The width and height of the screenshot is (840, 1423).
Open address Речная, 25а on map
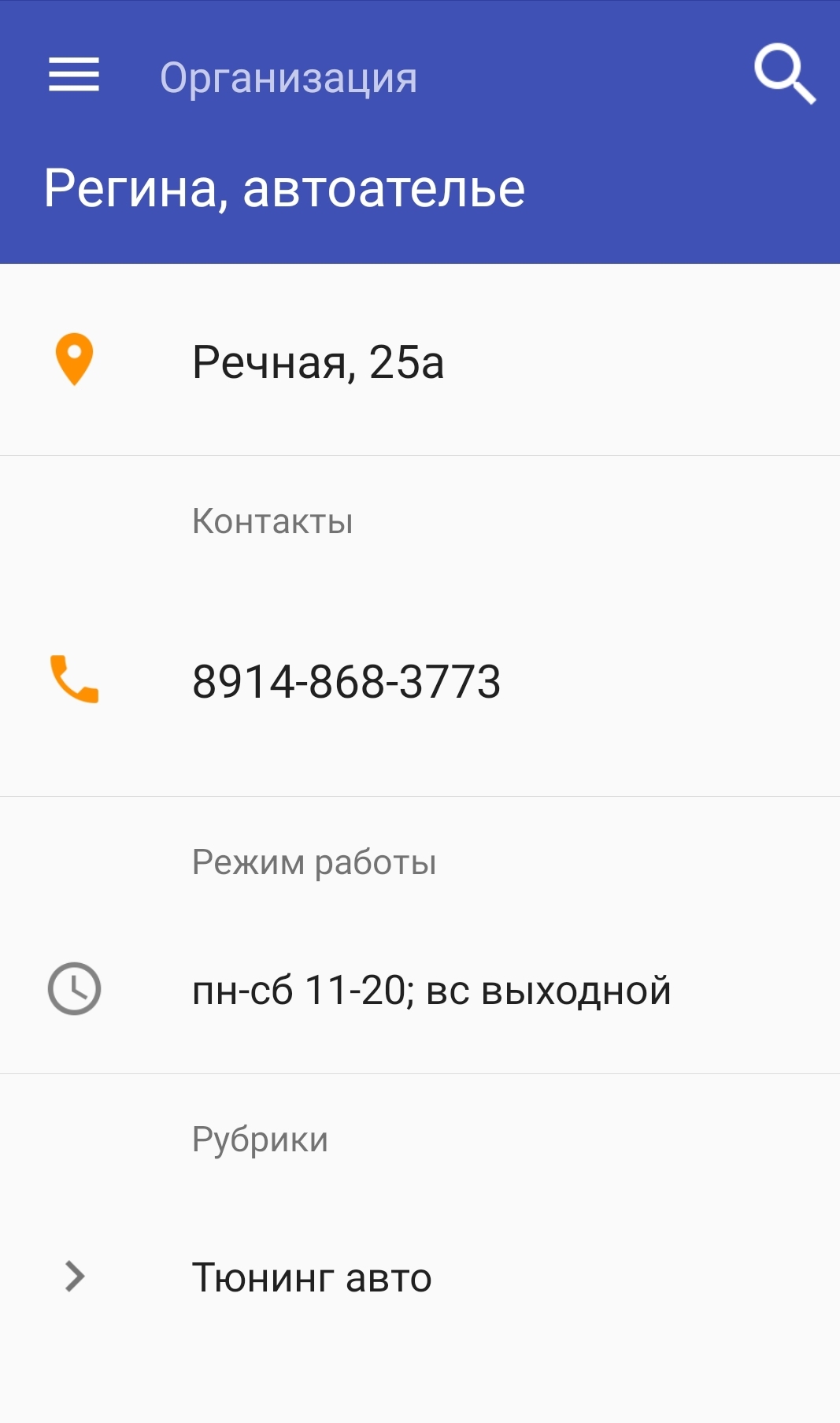coord(318,362)
